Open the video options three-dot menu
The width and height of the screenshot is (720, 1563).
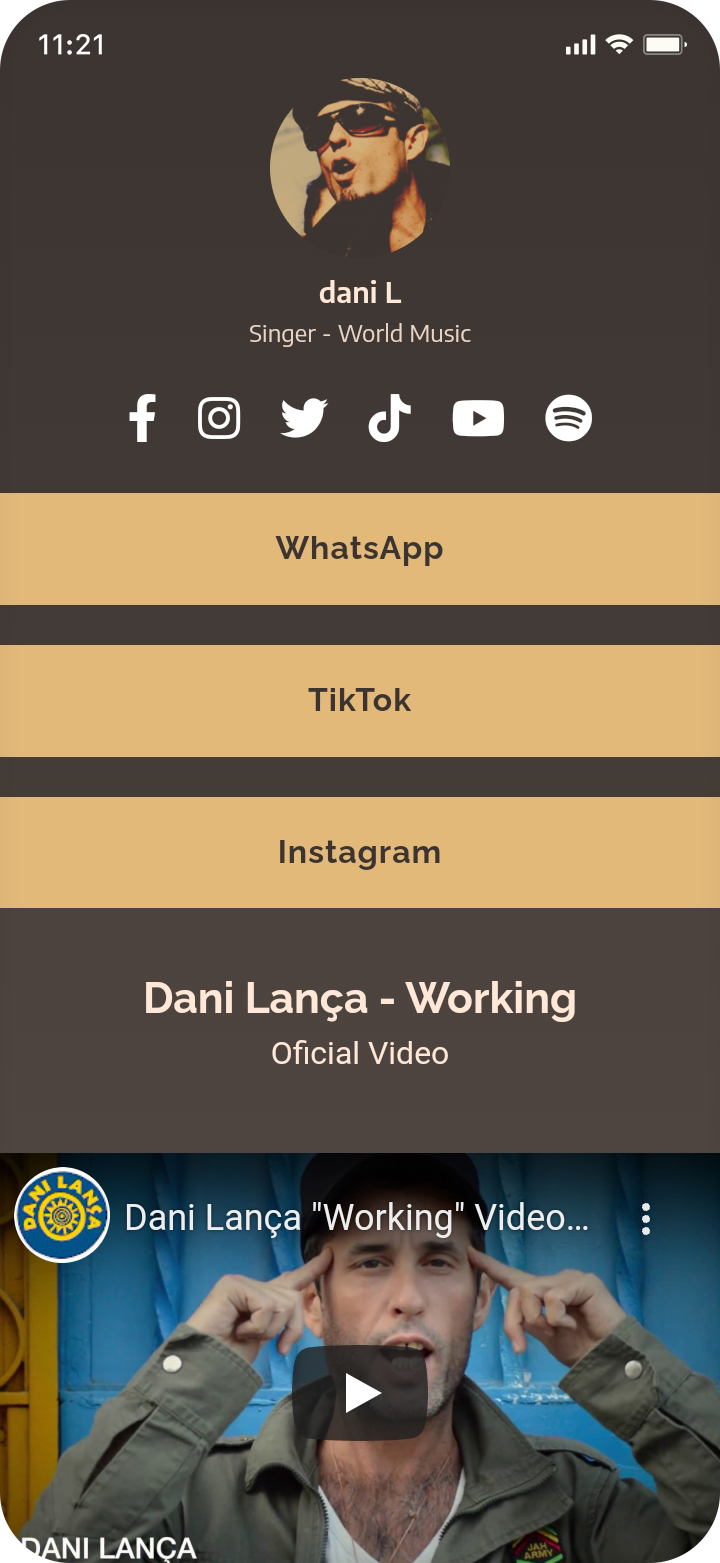point(645,1219)
